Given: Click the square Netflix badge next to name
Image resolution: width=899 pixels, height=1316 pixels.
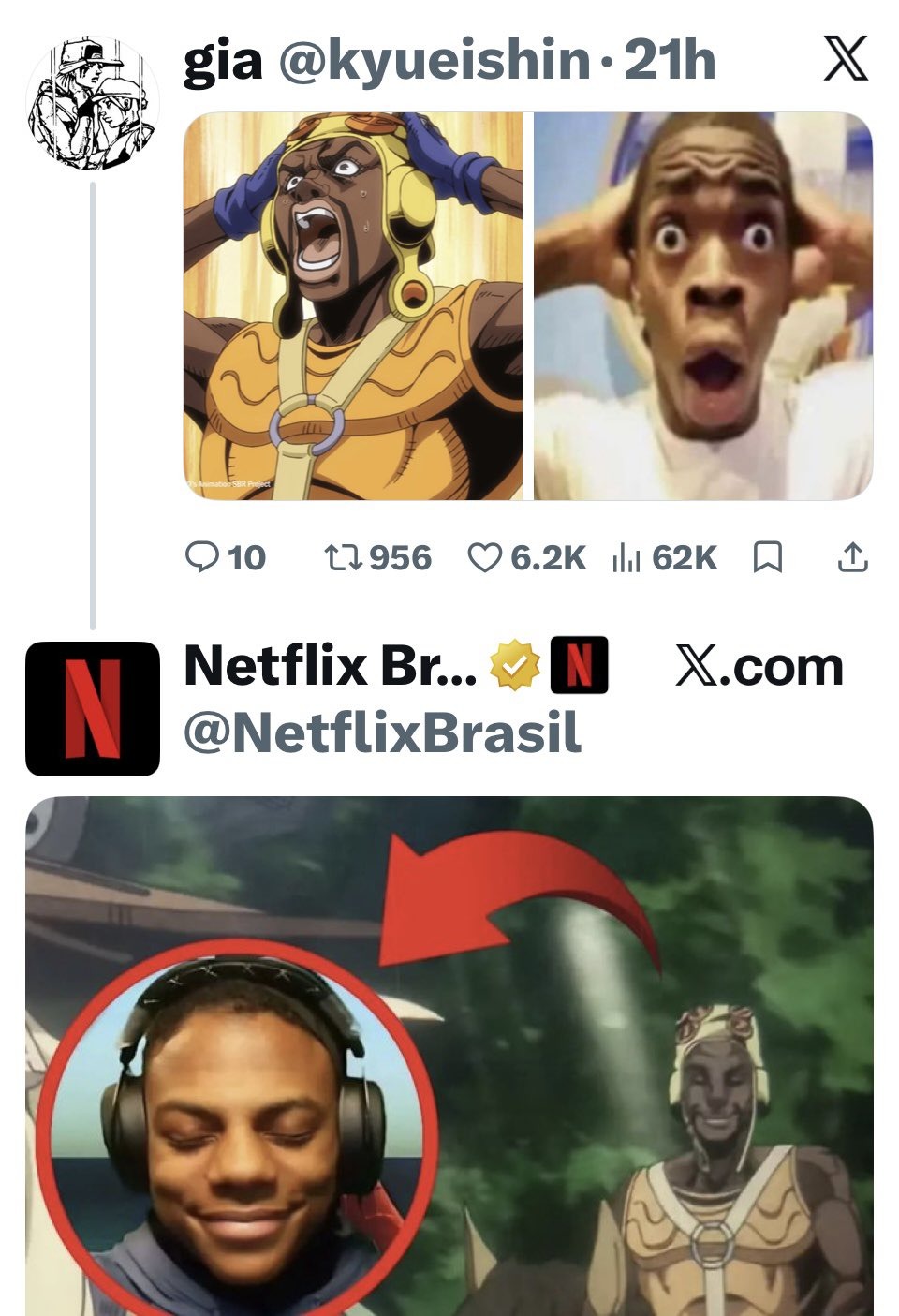Looking at the screenshot, I should click(582, 667).
